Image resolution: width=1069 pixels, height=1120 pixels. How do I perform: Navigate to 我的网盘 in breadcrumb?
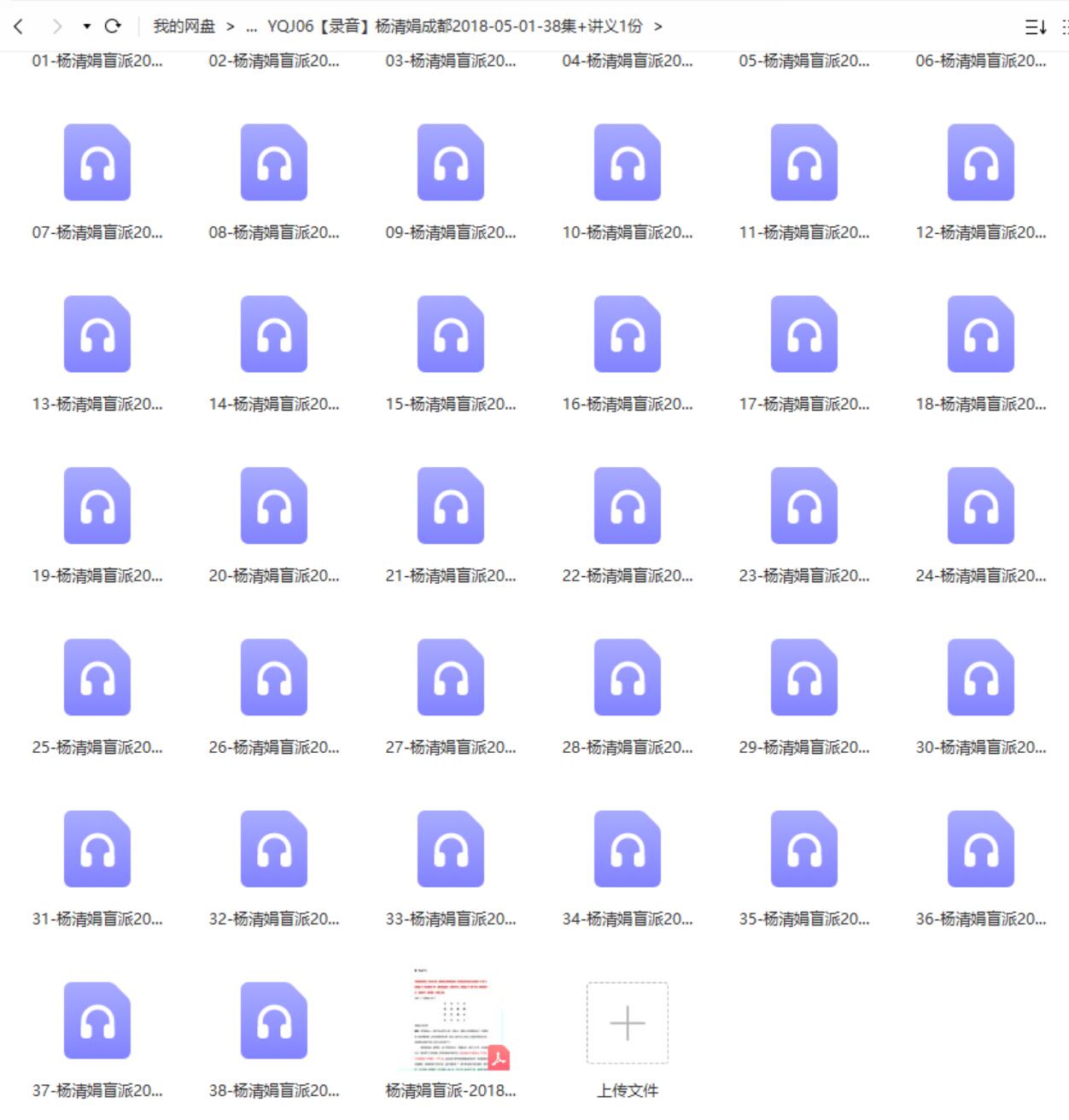click(x=184, y=26)
